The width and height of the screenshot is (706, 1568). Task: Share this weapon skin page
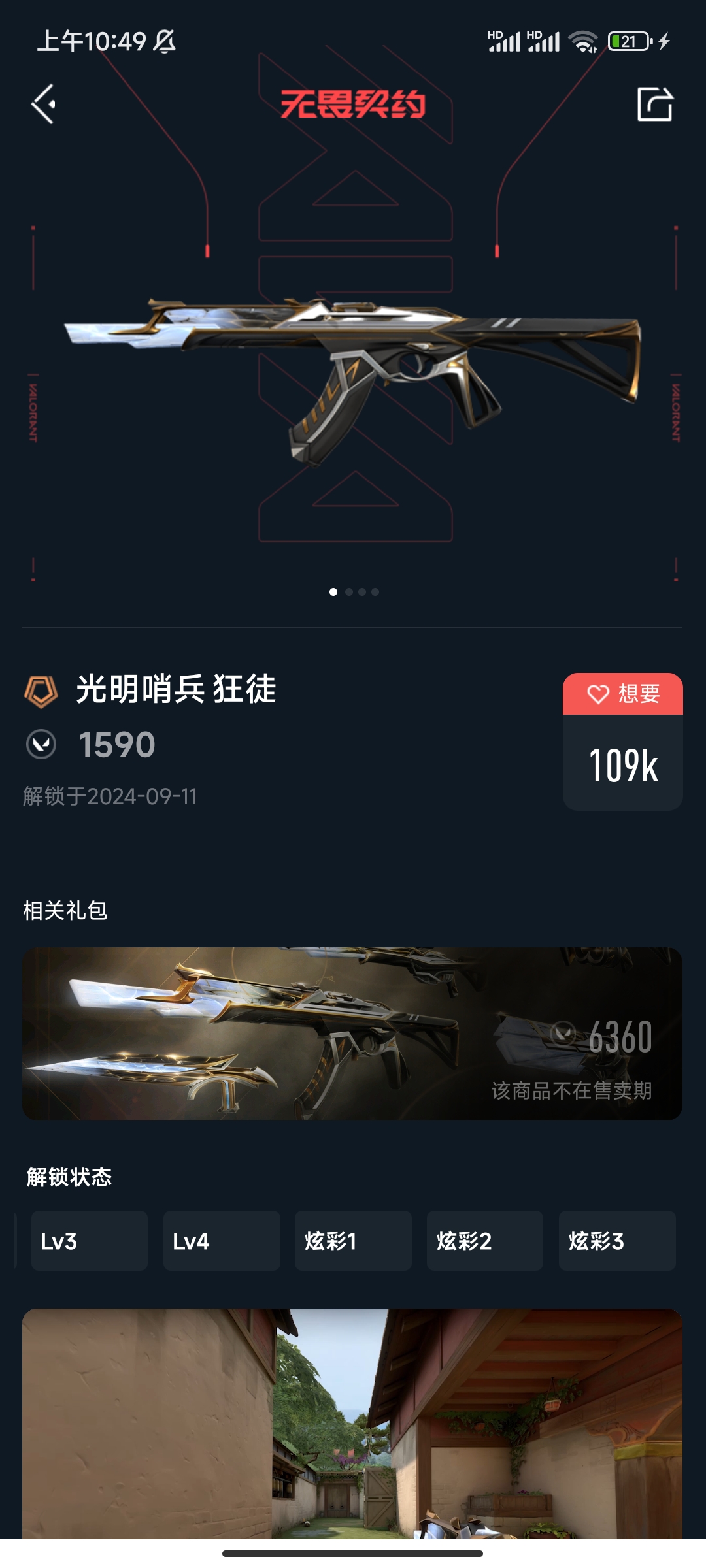tap(654, 104)
